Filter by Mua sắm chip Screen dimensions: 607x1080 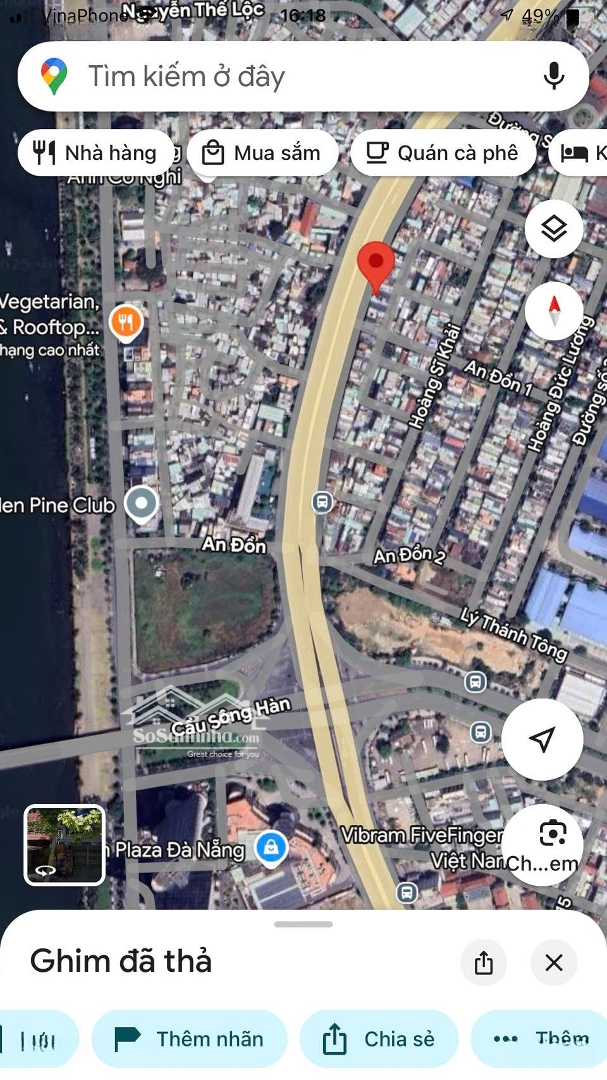(x=262, y=153)
